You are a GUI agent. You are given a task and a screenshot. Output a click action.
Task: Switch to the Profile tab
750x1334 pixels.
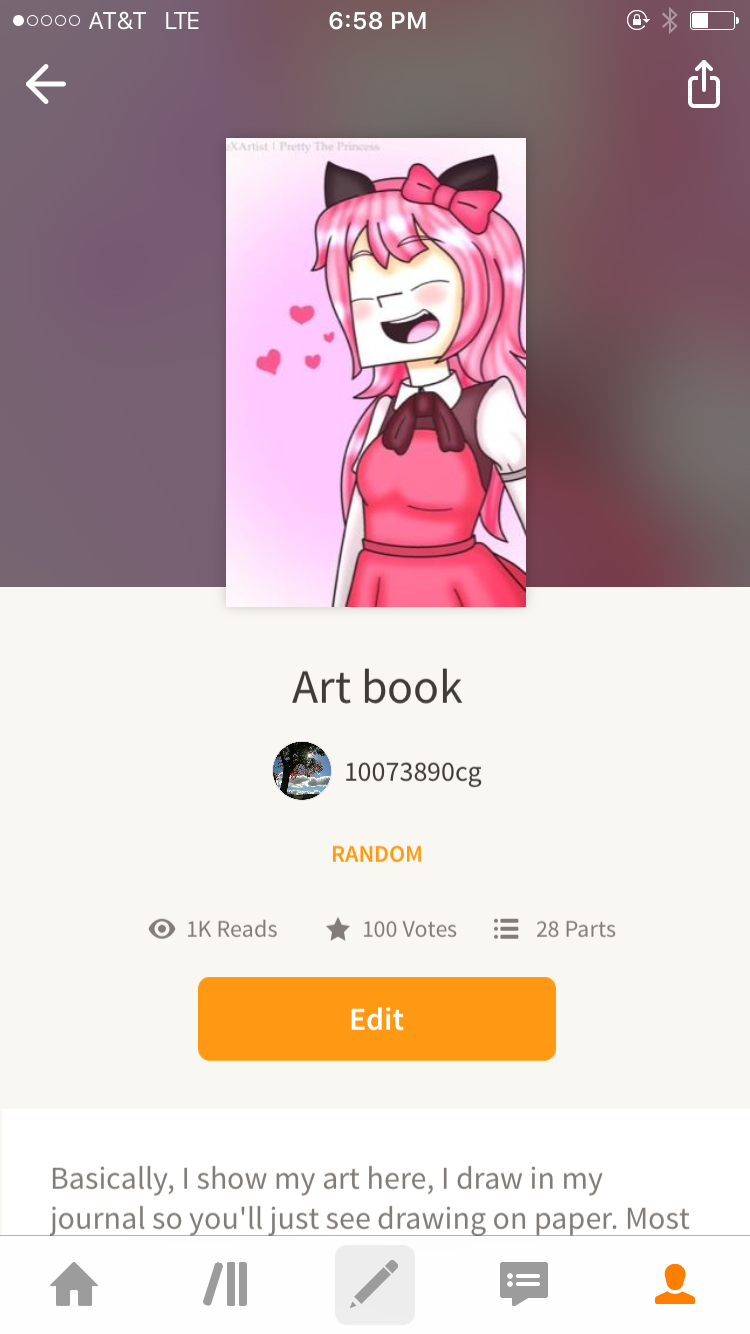675,1284
